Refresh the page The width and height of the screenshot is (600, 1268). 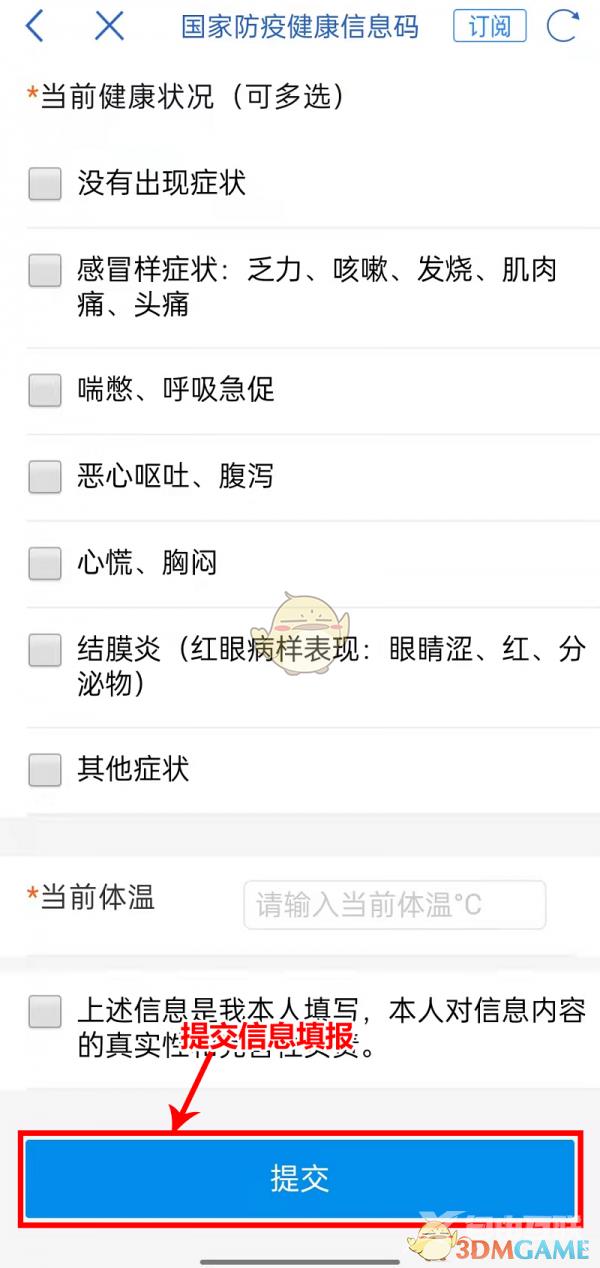pos(563,26)
